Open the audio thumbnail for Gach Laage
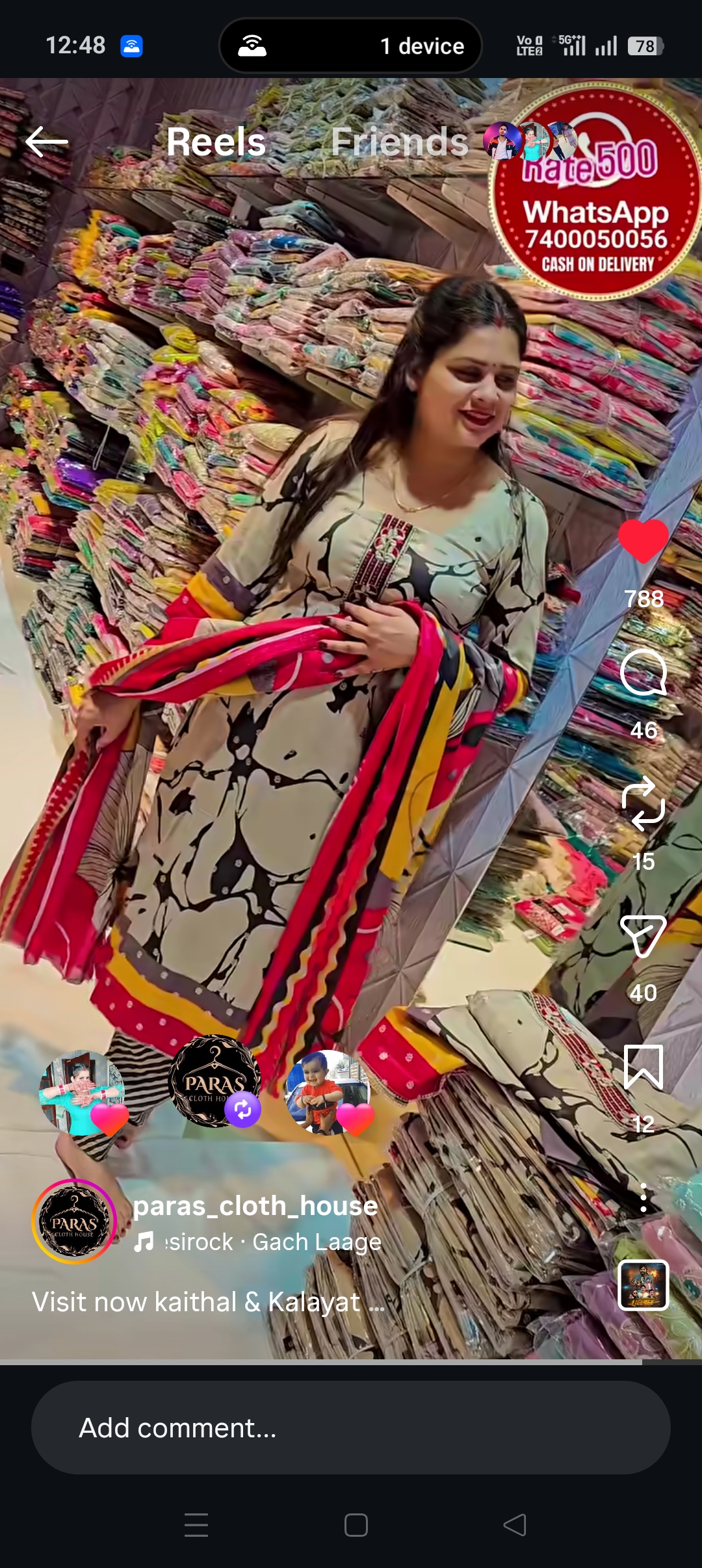 pyautogui.click(x=643, y=1285)
